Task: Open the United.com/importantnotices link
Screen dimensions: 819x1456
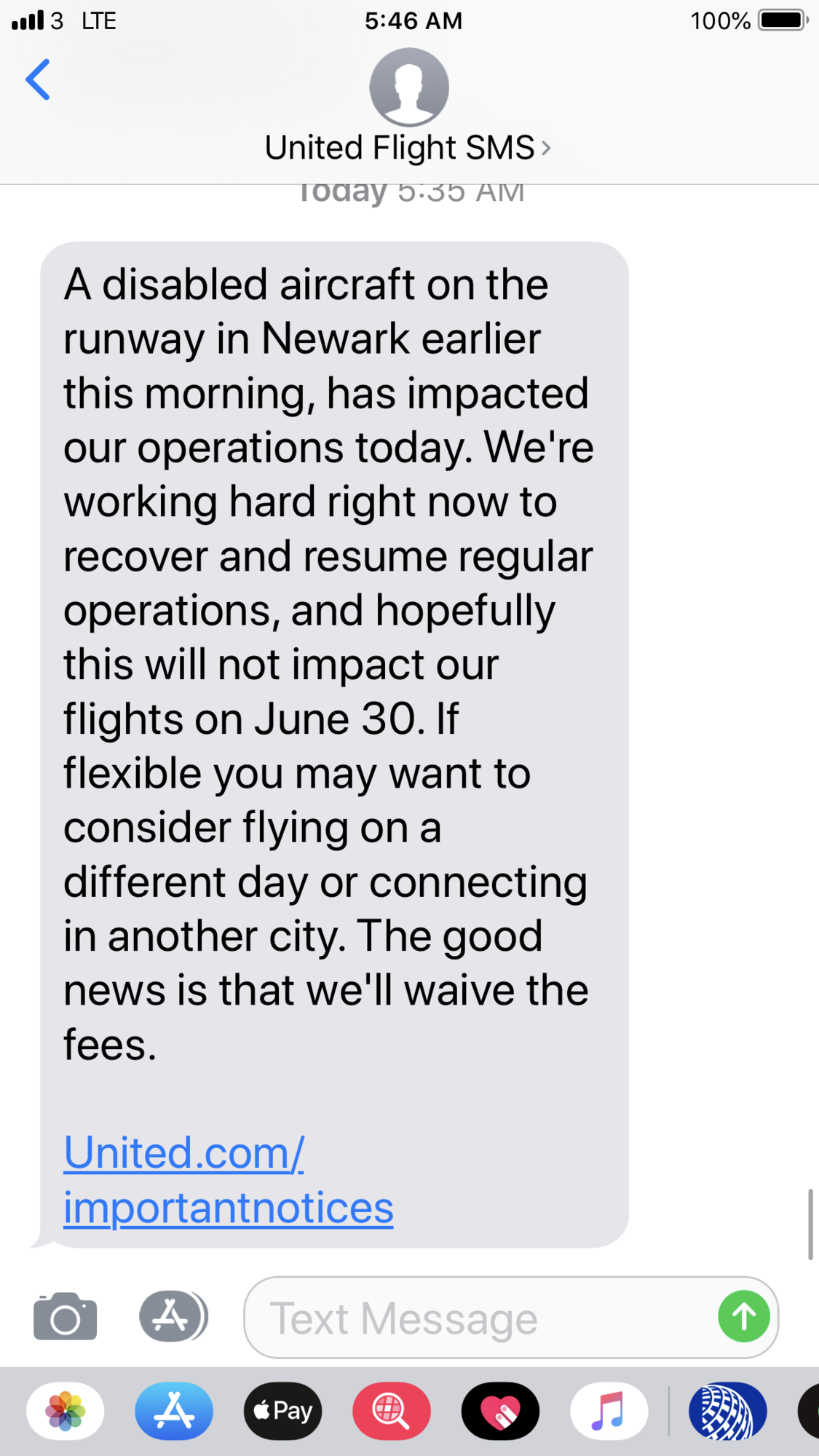Action: (x=228, y=1180)
